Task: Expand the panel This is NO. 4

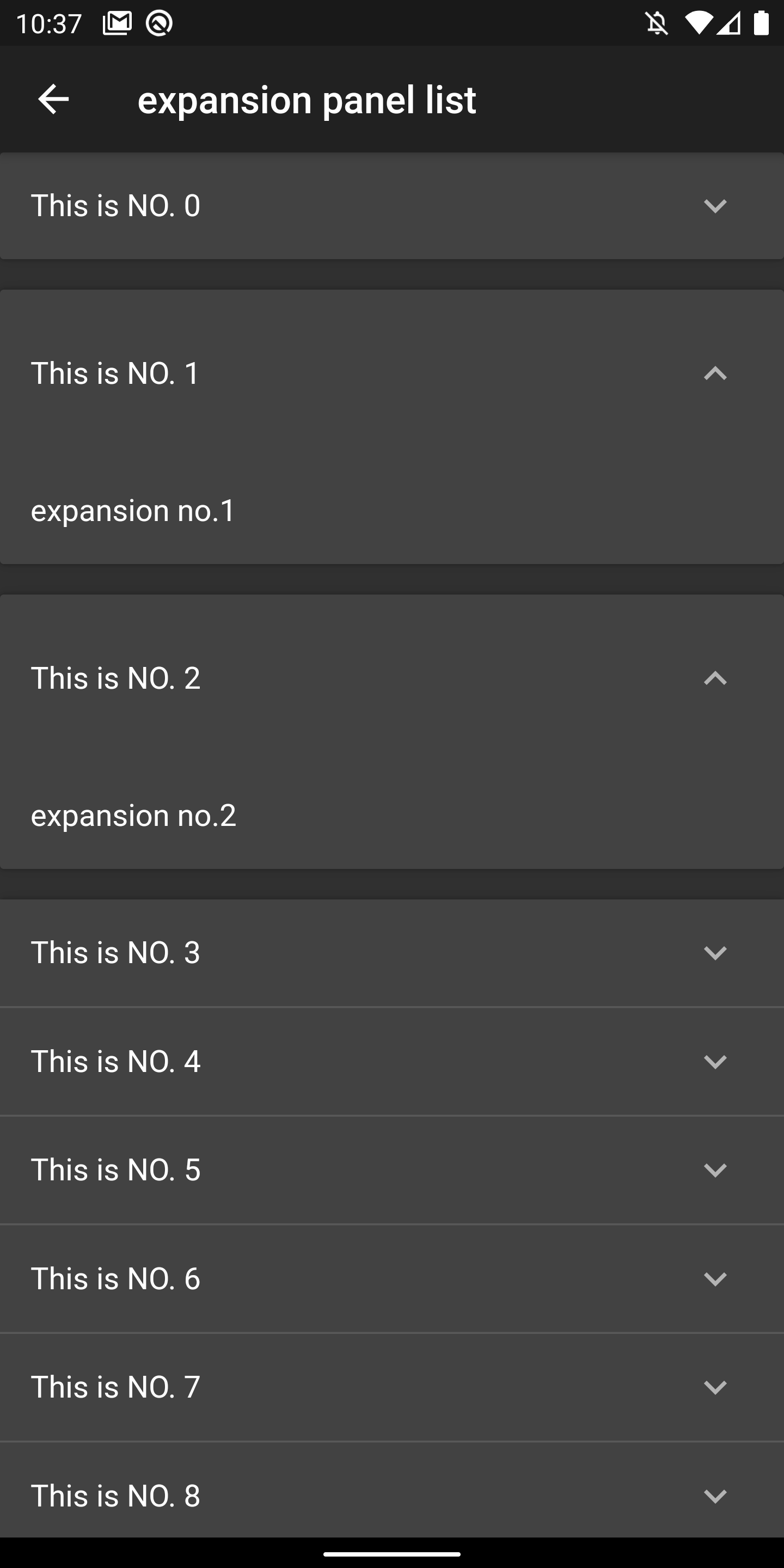Action: (x=715, y=1062)
